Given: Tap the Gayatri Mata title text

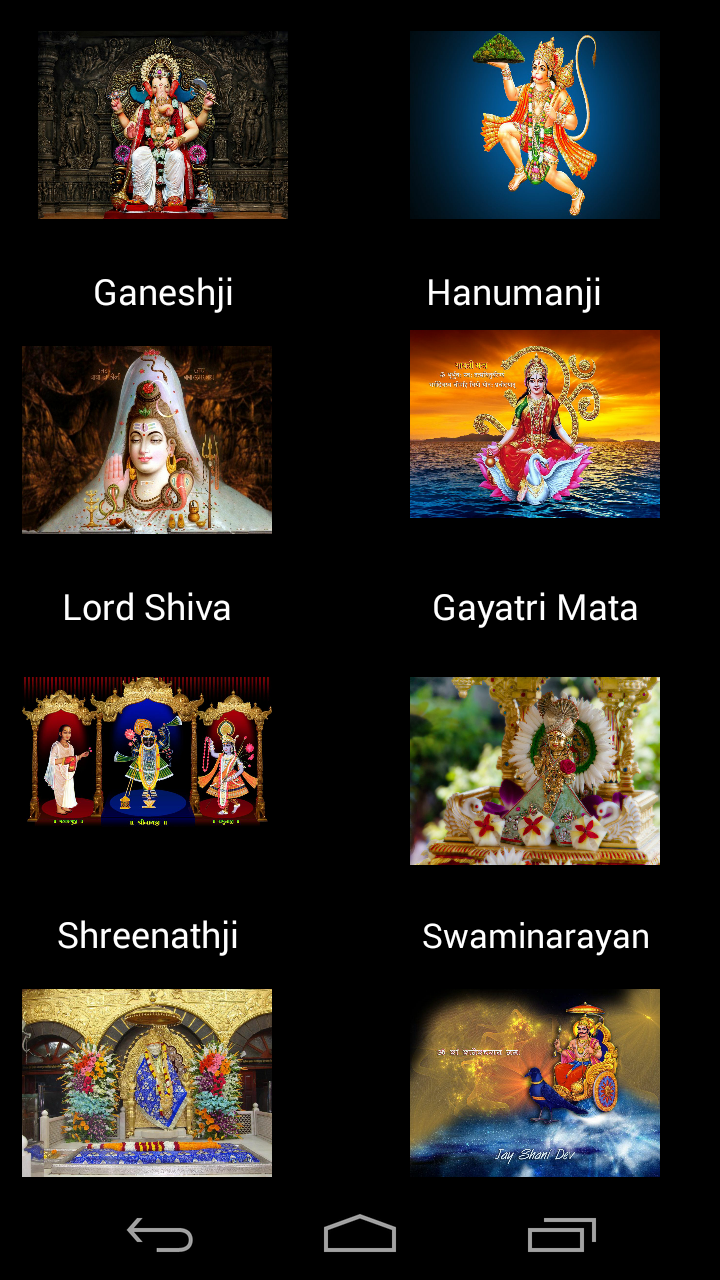Looking at the screenshot, I should (535, 606).
